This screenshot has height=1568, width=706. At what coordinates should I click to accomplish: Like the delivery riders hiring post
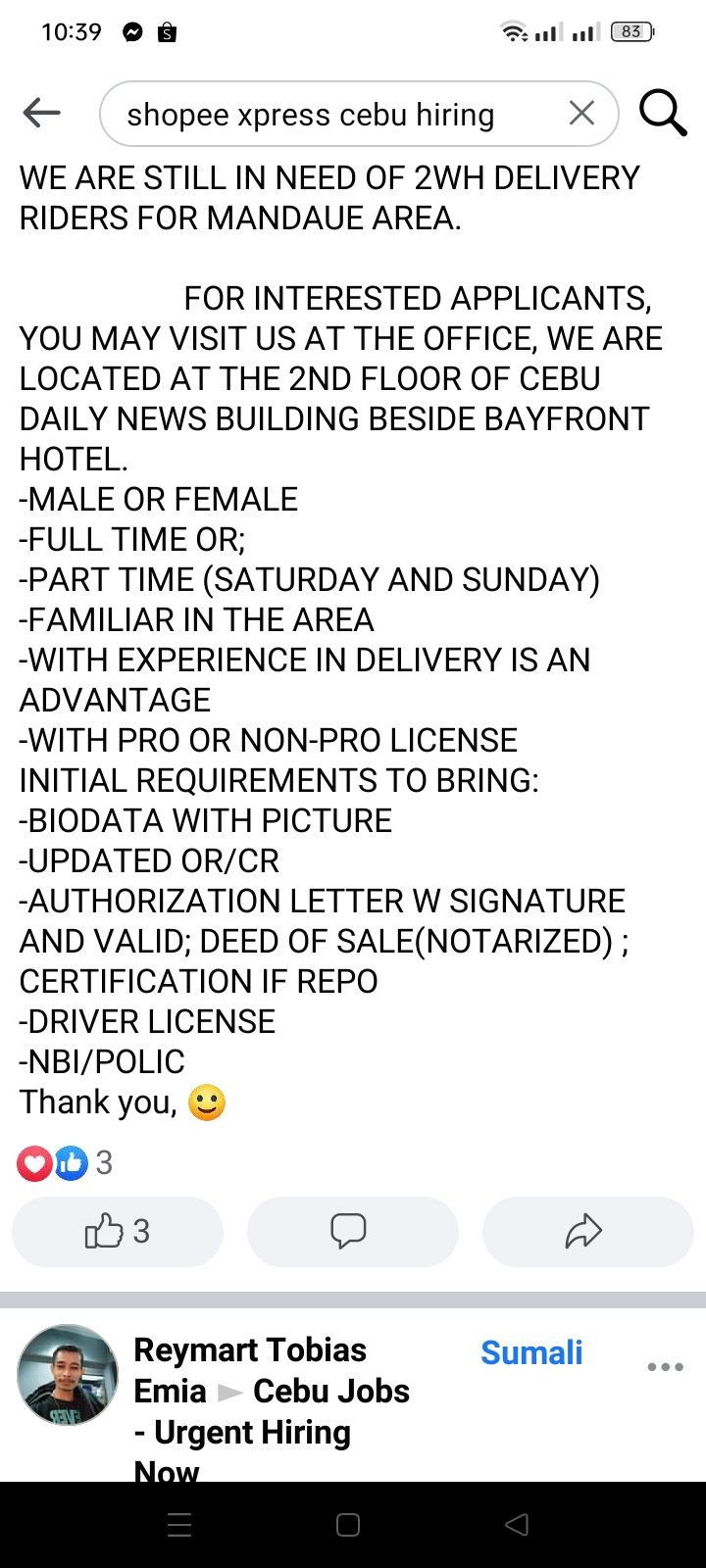[x=118, y=1231]
